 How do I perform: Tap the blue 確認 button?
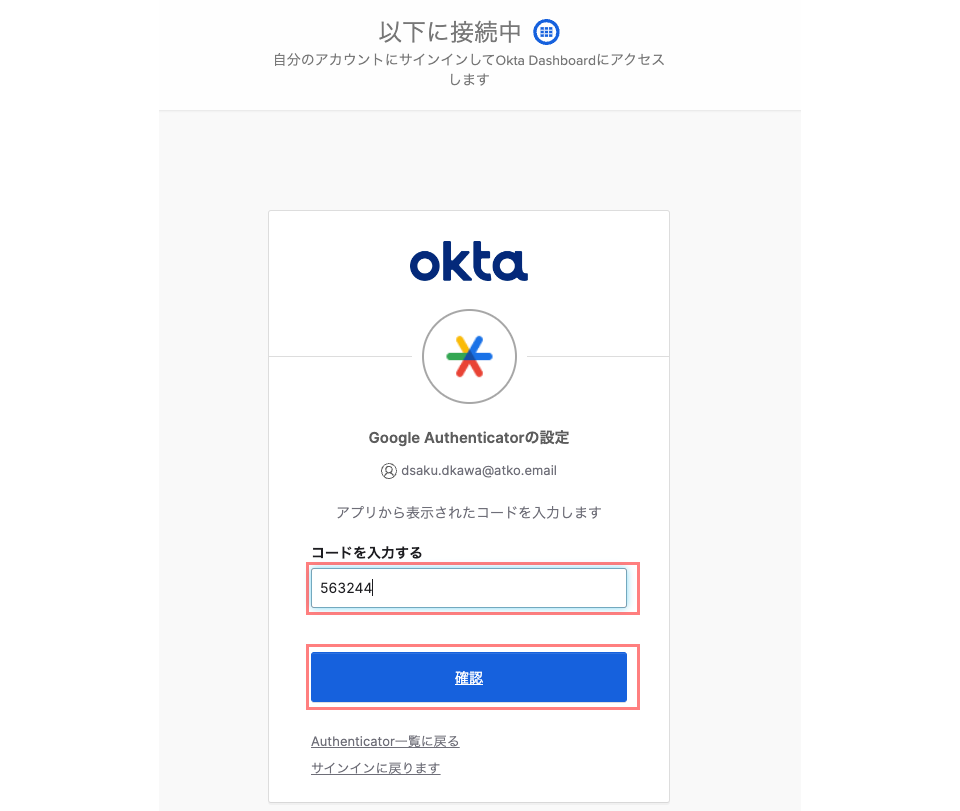pyautogui.click(x=468, y=677)
